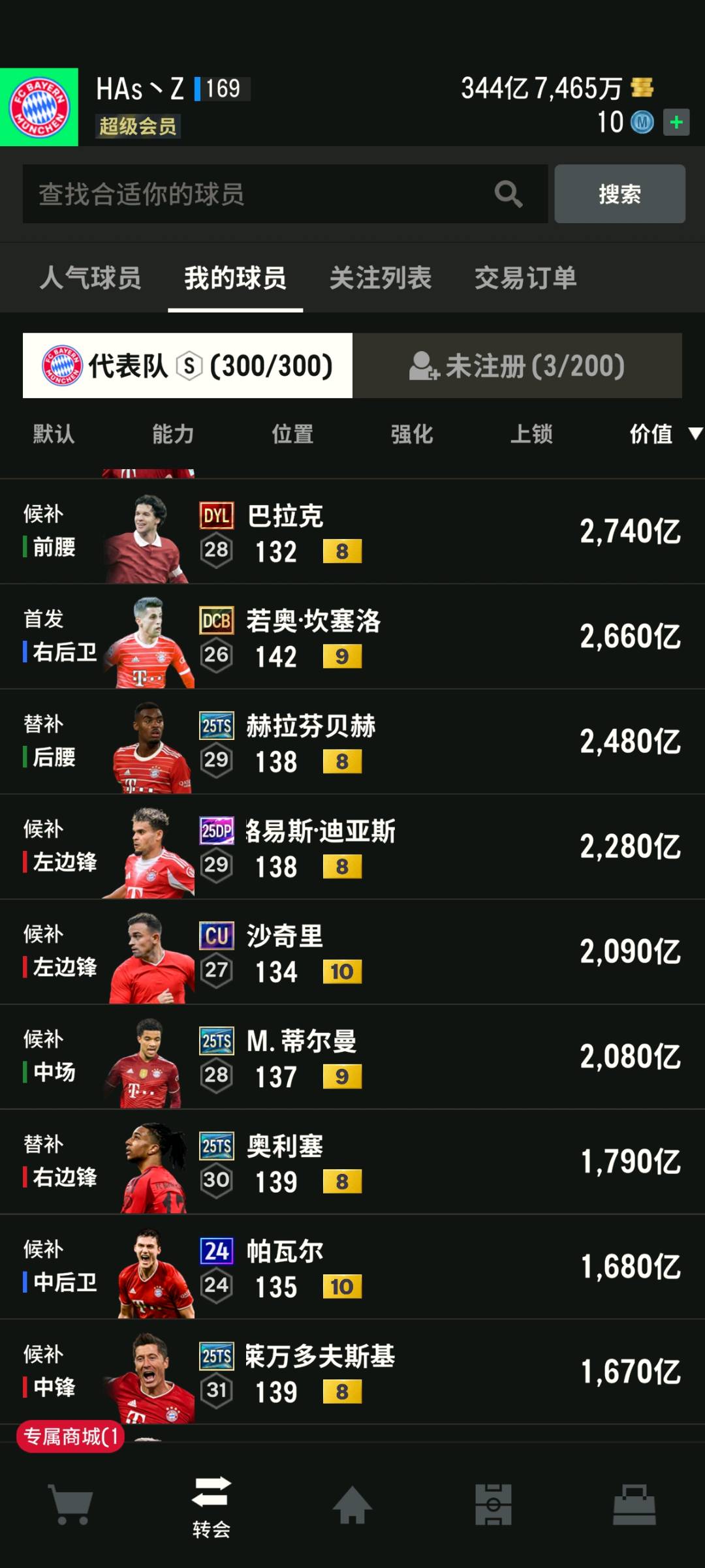Viewport: 705px width, 1568px height.
Task: Sort players by 位置
Action: tap(292, 434)
